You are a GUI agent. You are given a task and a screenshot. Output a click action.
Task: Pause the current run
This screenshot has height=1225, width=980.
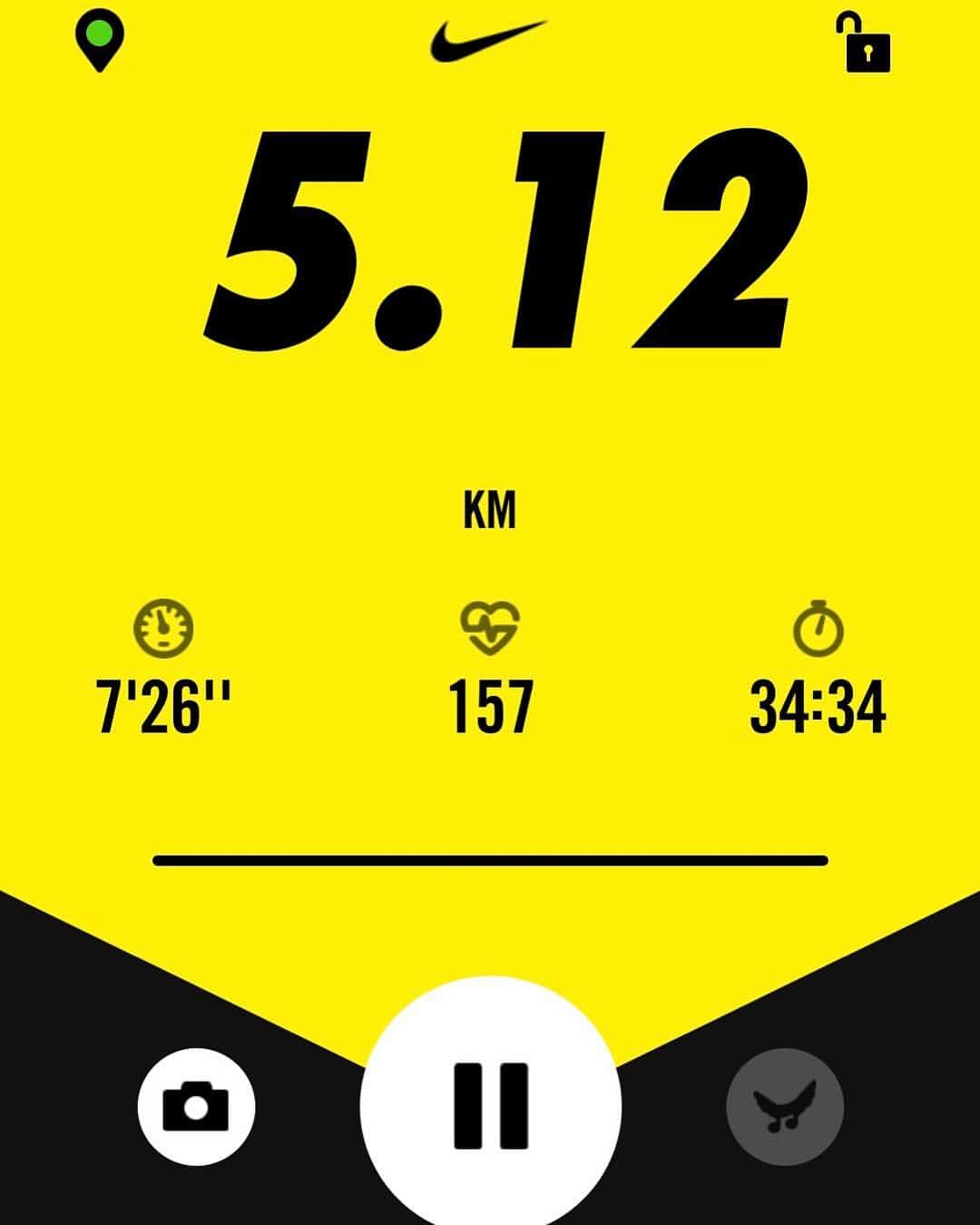click(490, 1105)
